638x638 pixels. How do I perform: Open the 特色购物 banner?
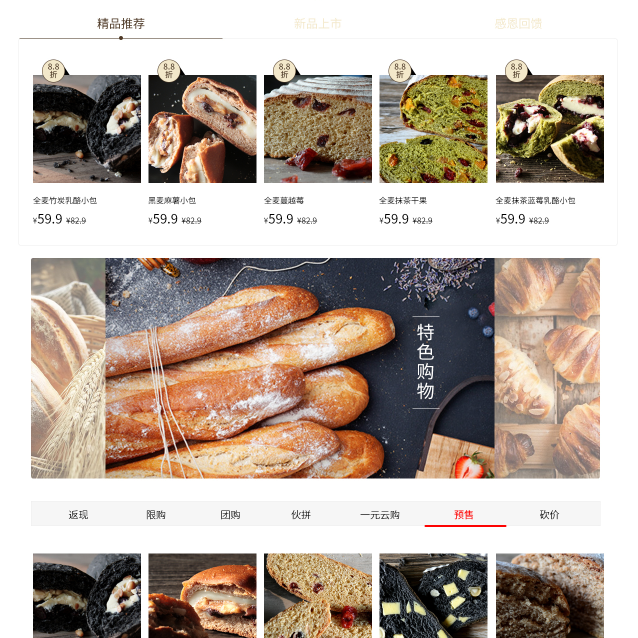315,368
